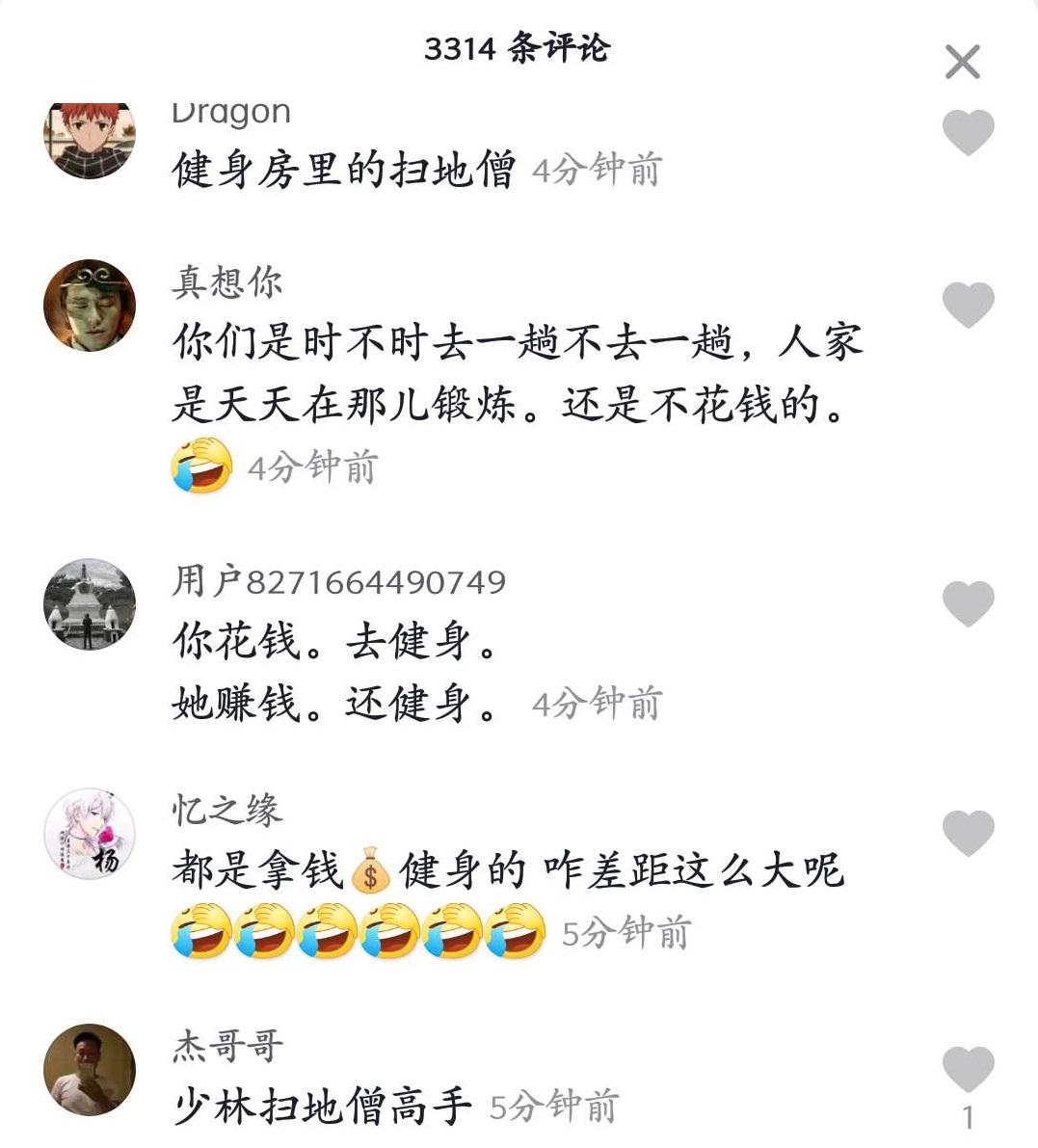
Task: Tap the comment 健身房里的扫地僧 to reply
Action: coord(344,167)
